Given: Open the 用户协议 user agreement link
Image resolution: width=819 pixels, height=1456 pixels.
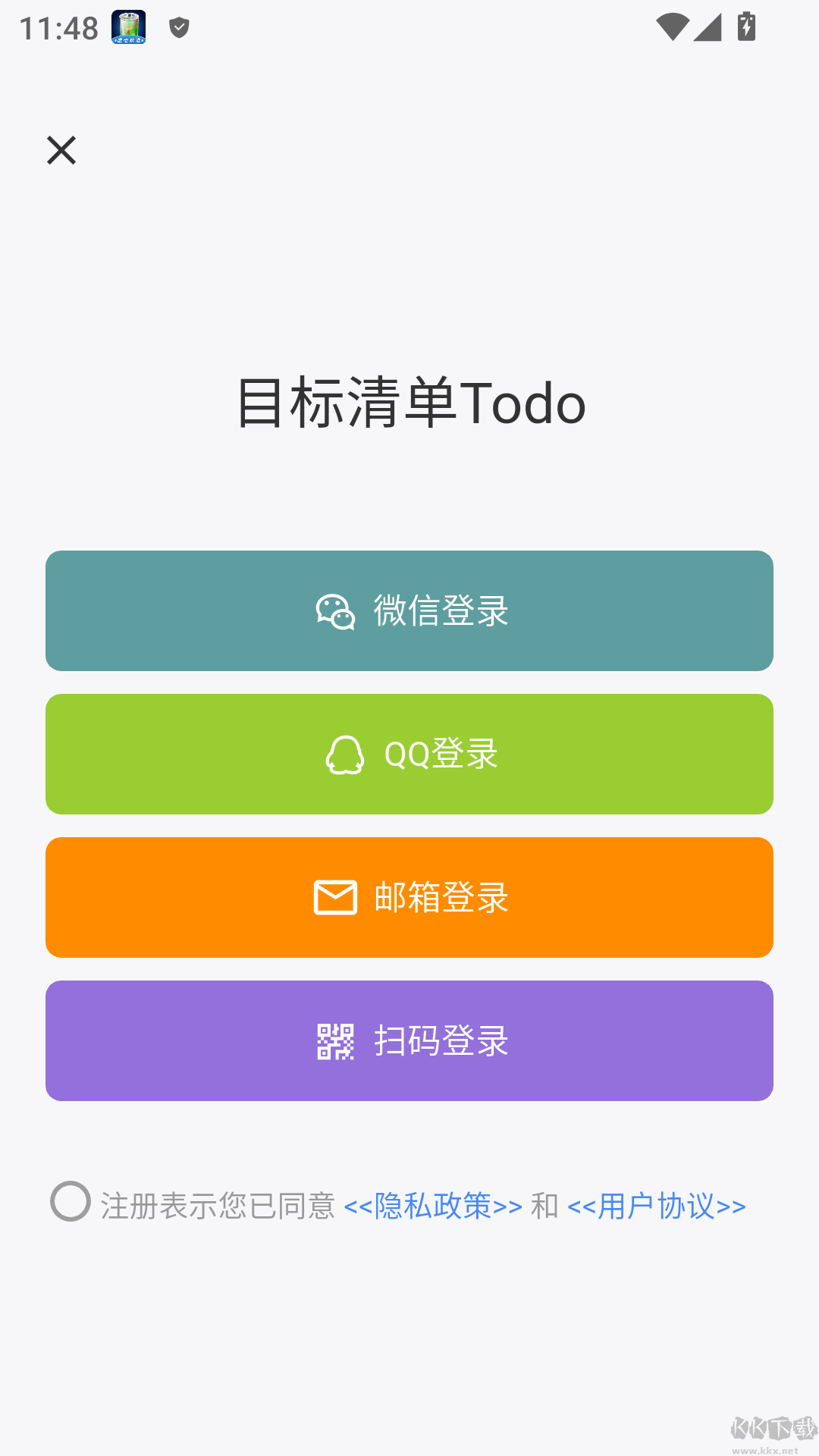Looking at the screenshot, I should coord(657,1206).
